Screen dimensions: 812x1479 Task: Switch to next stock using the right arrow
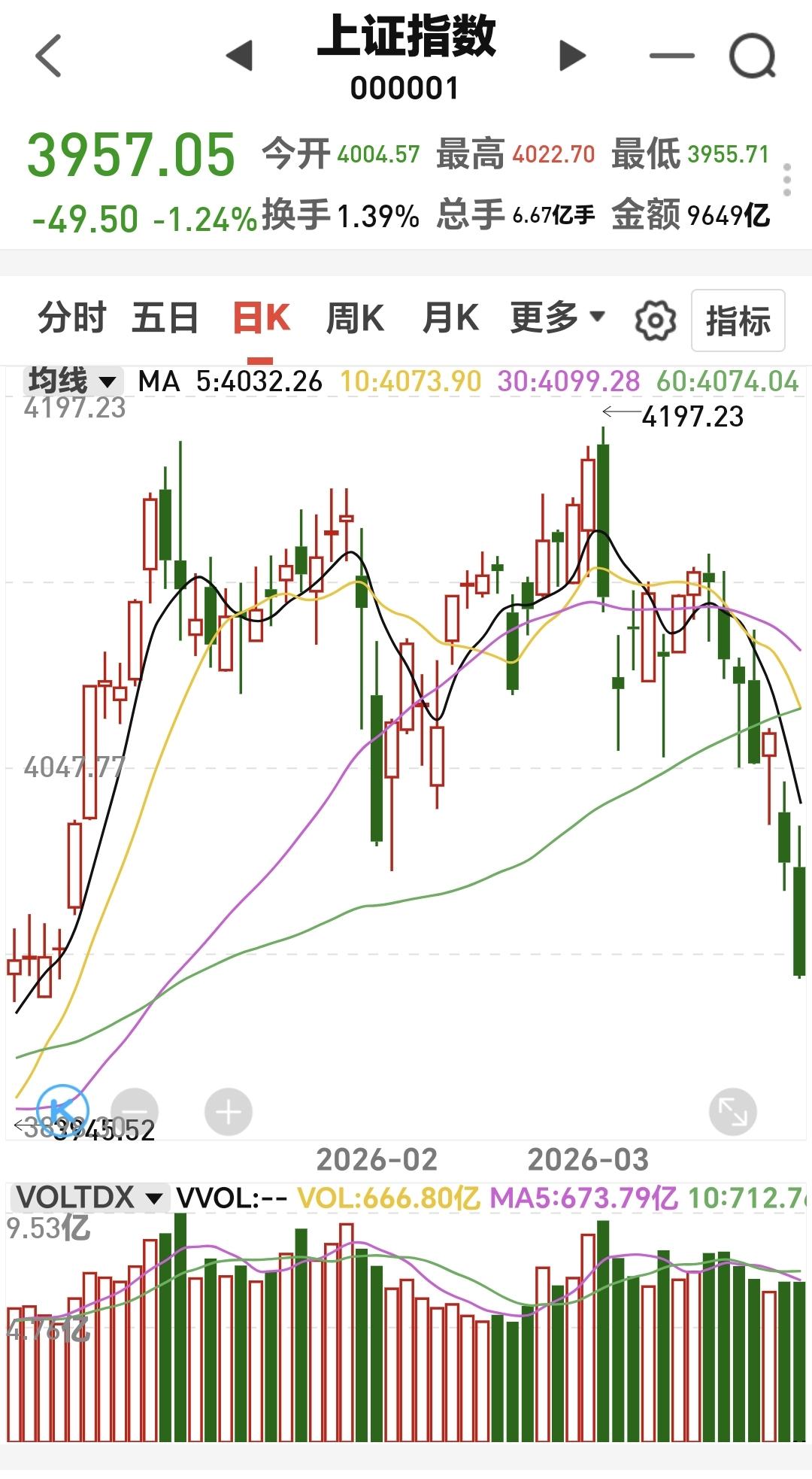pyautogui.click(x=571, y=54)
